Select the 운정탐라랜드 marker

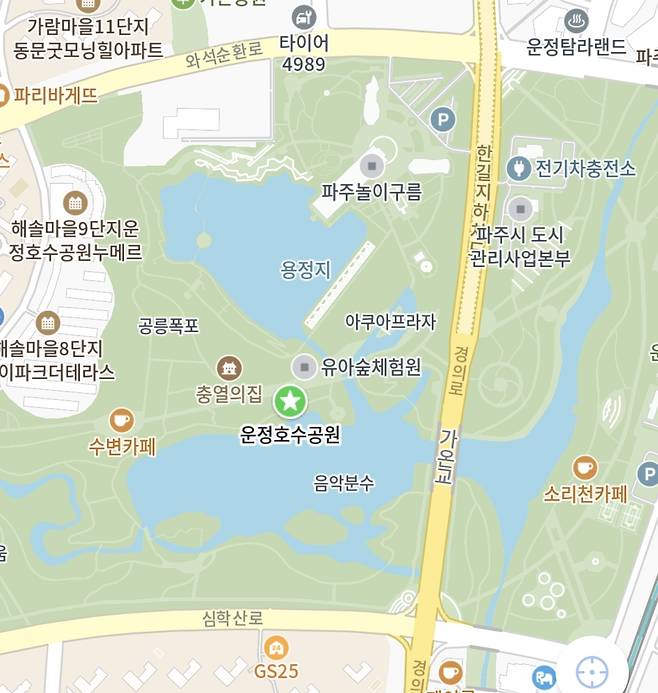pyautogui.click(x=577, y=20)
